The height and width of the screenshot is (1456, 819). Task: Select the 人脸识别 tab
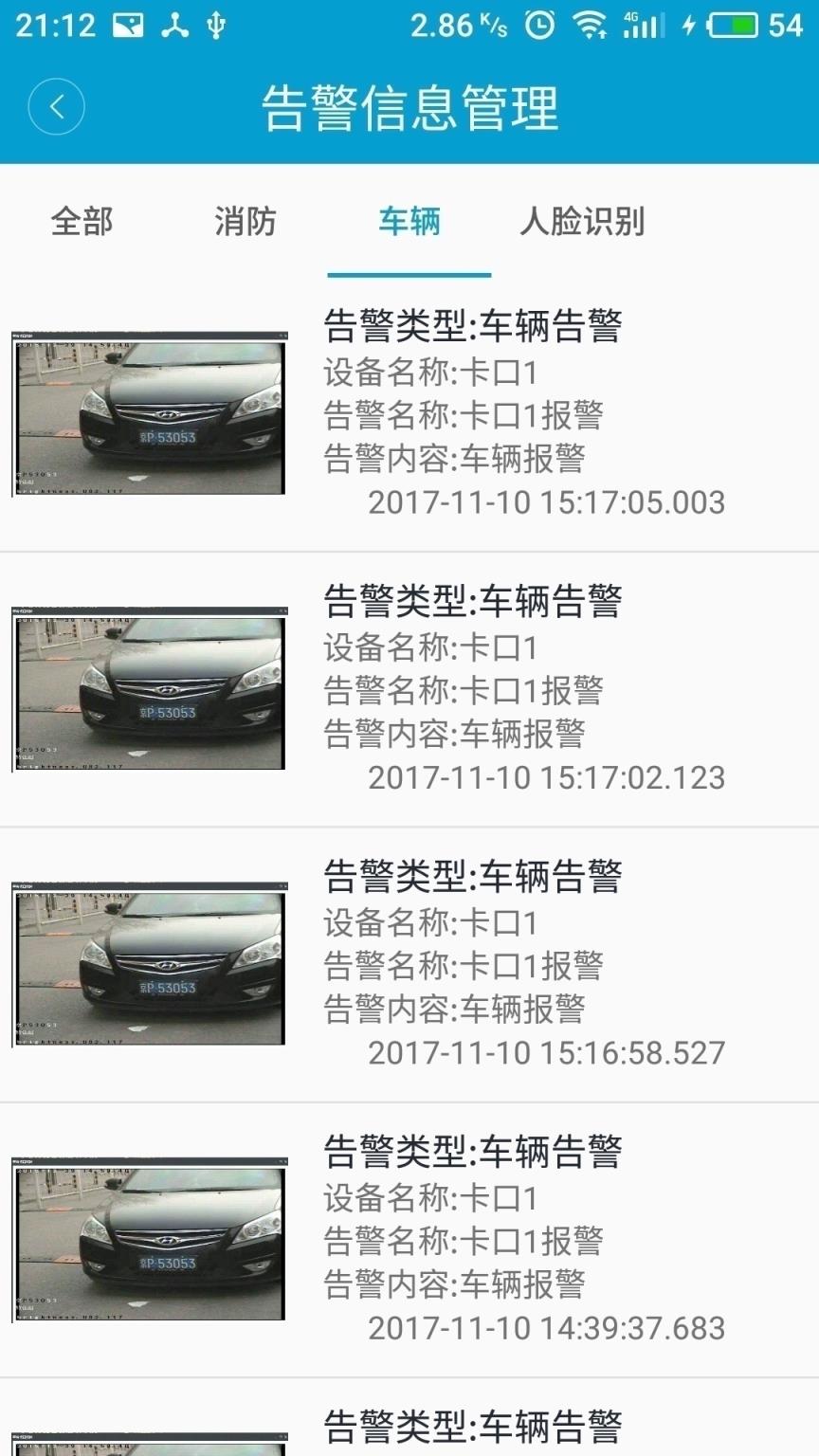coord(584,222)
